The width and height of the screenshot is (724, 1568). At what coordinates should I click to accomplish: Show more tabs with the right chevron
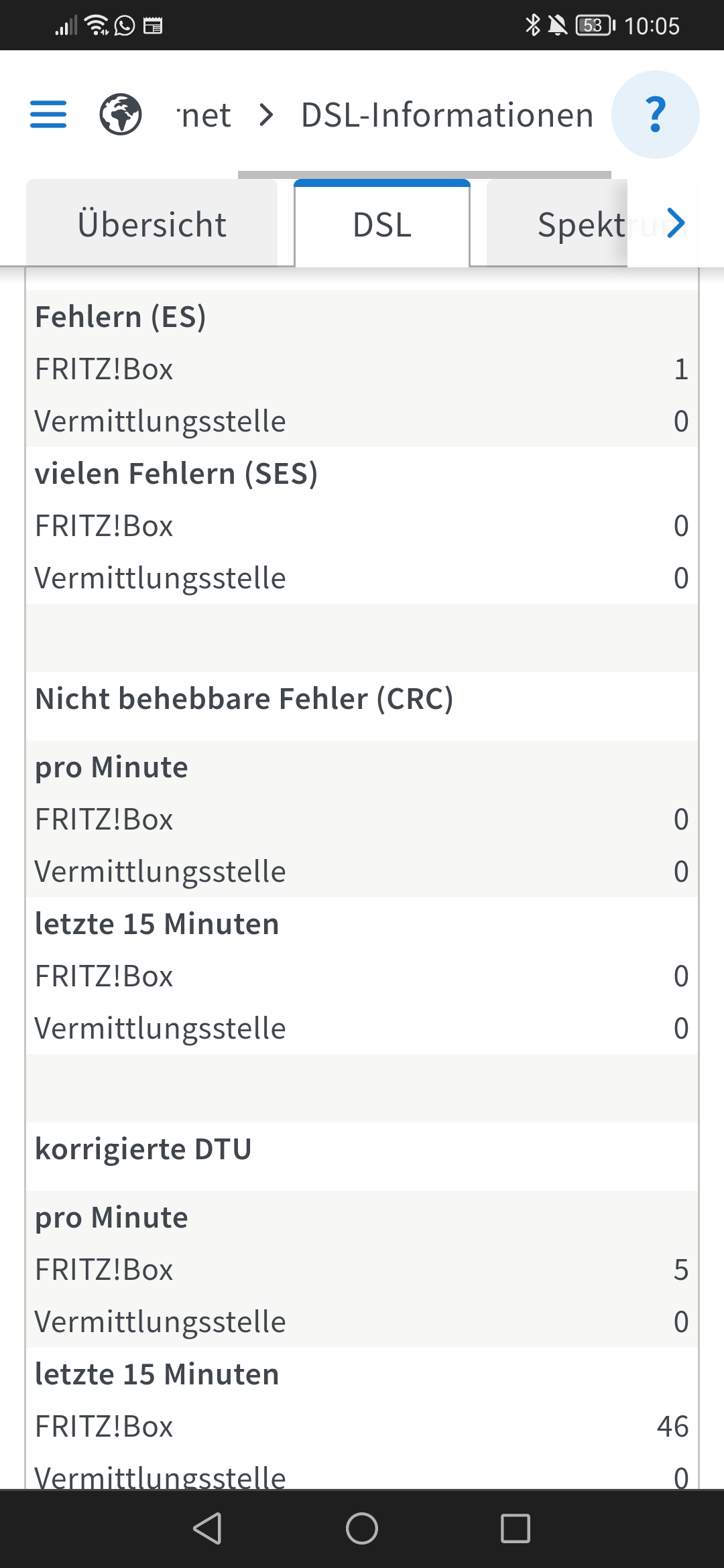tap(676, 223)
